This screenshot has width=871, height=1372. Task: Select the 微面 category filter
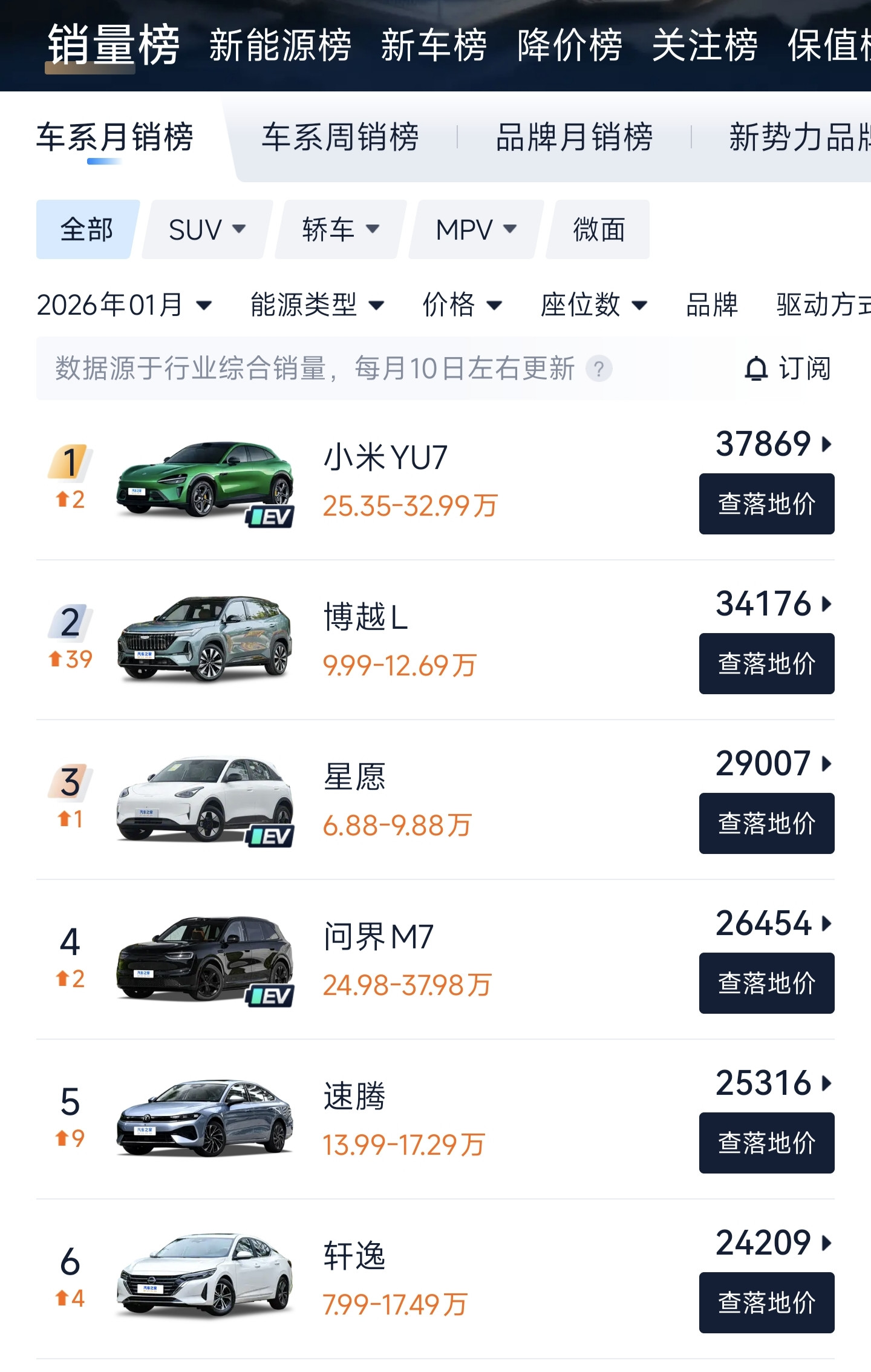598,229
